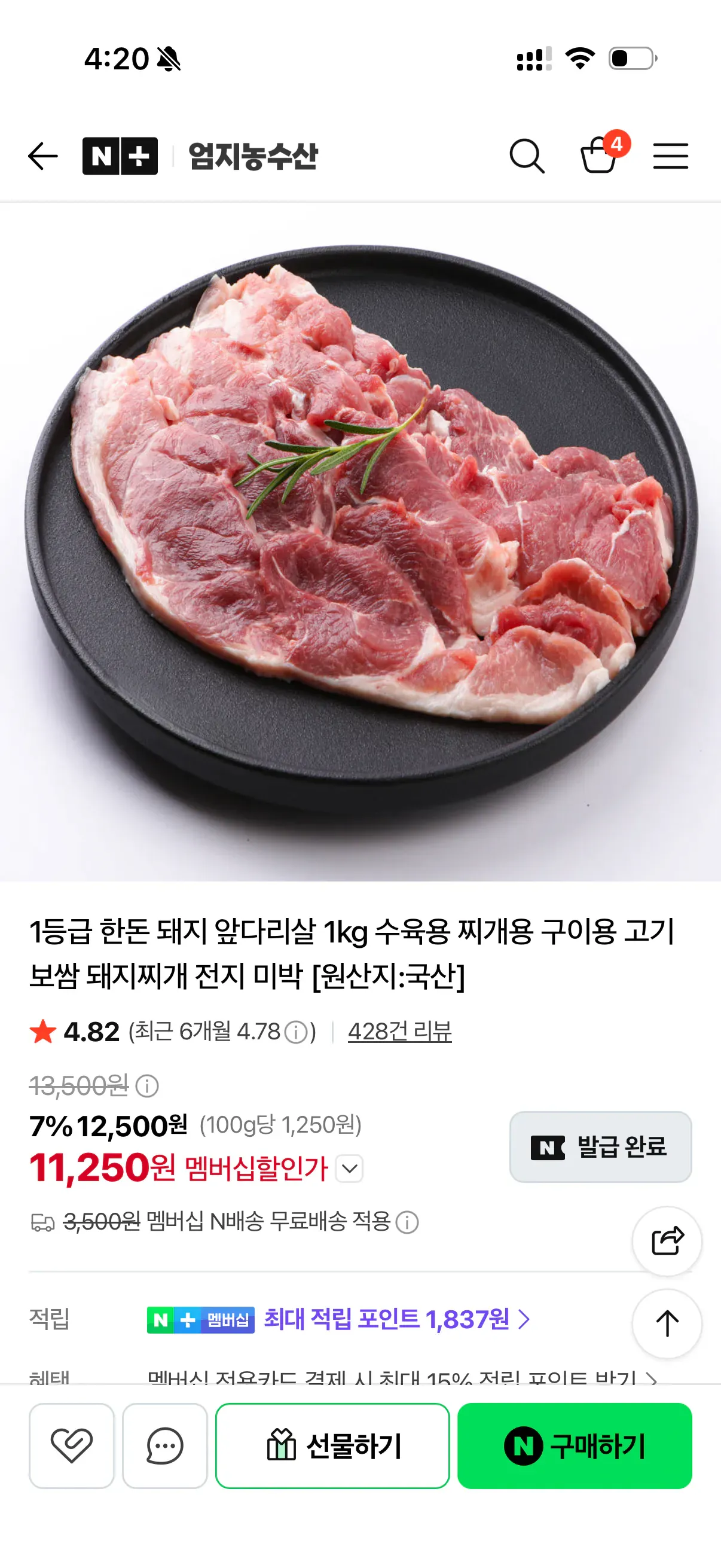Show info about 13,500원 original price

coord(146,1085)
